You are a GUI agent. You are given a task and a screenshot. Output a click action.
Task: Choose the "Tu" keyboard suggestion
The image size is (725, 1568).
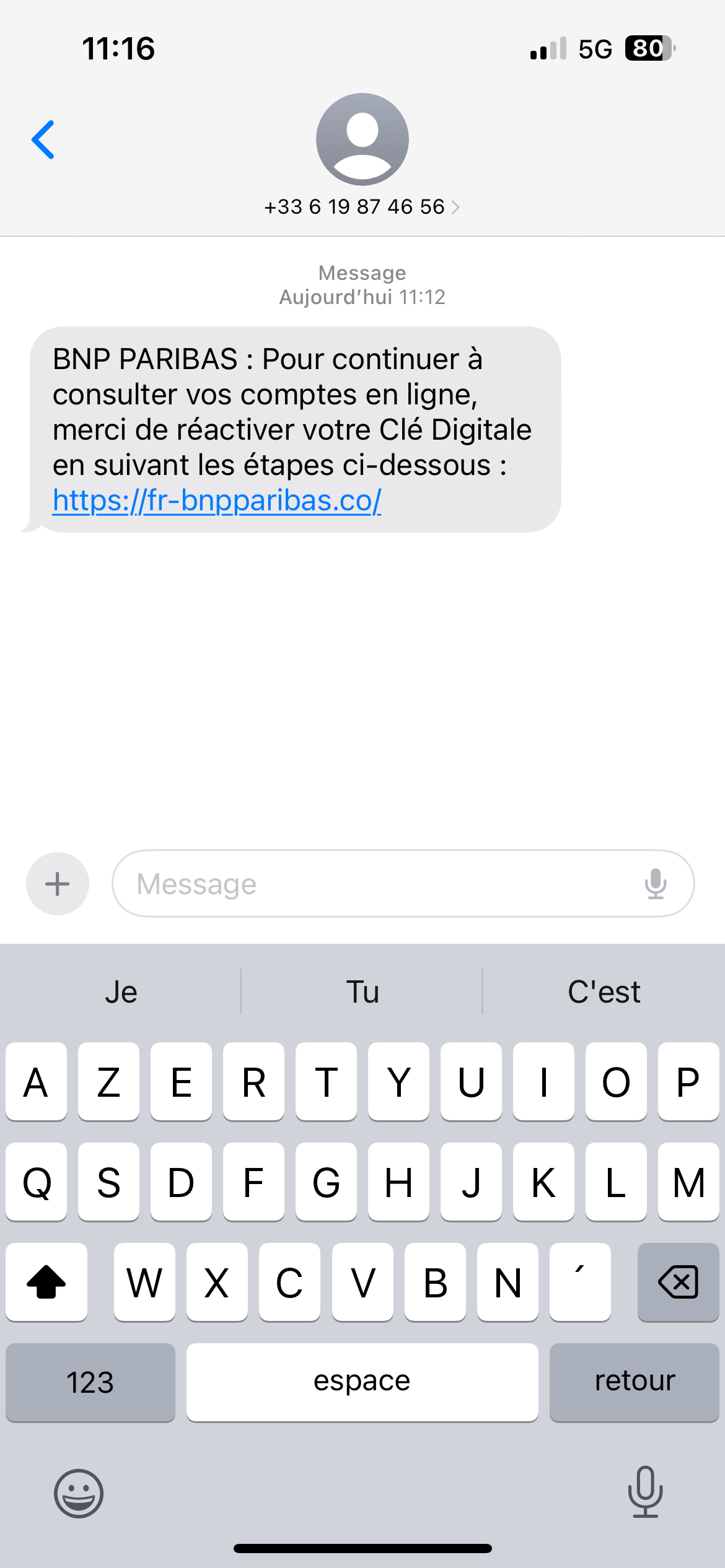click(x=362, y=991)
